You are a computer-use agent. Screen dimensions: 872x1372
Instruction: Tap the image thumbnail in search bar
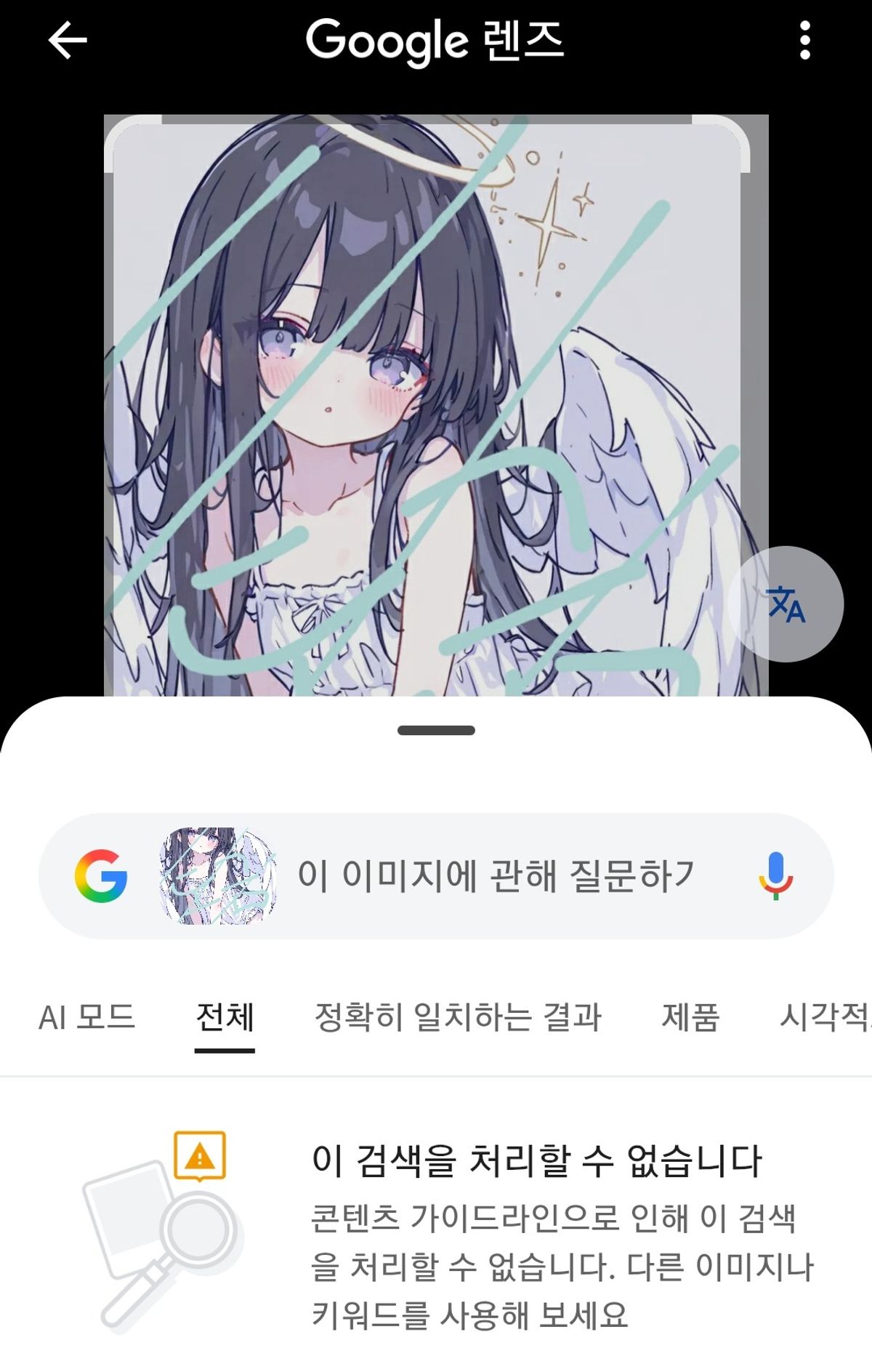tap(218, 875)
